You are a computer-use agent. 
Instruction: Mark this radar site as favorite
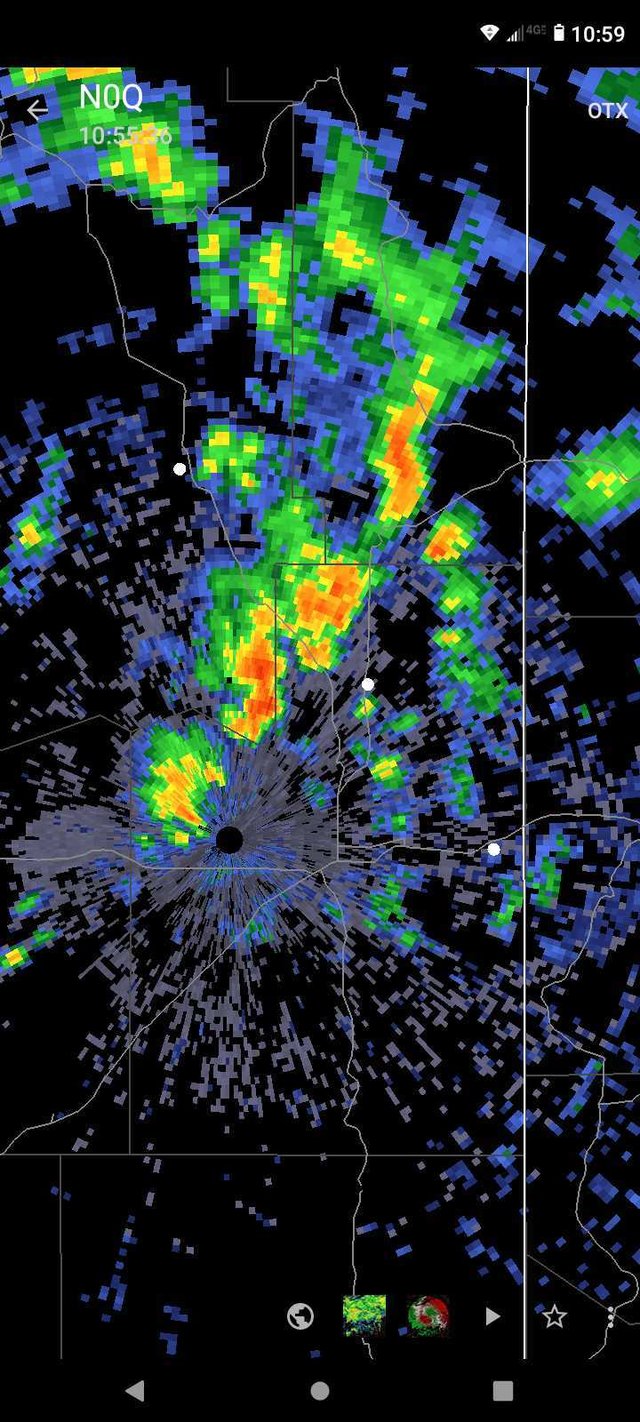554,1316
